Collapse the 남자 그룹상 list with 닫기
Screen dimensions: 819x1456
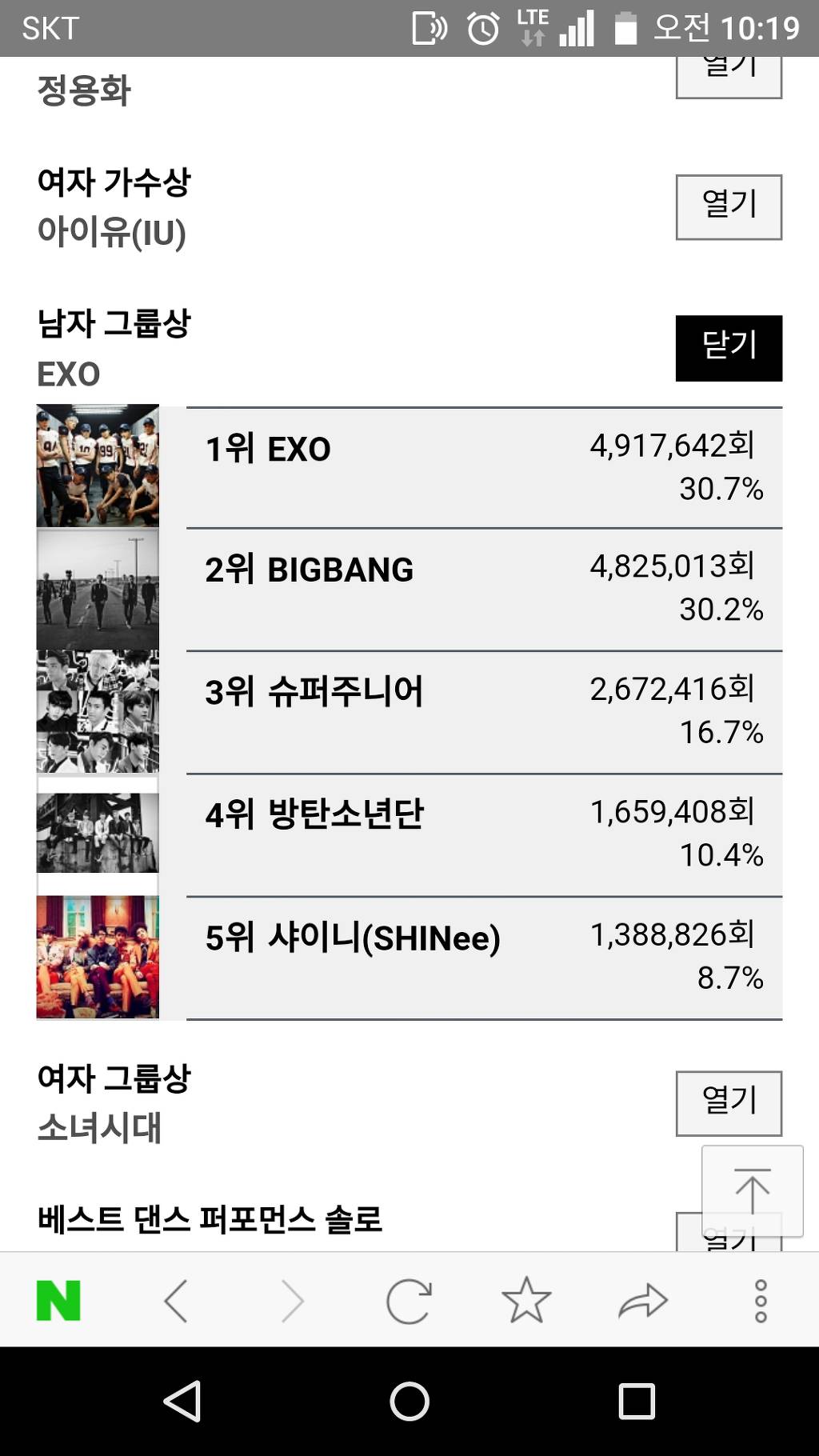729,348
